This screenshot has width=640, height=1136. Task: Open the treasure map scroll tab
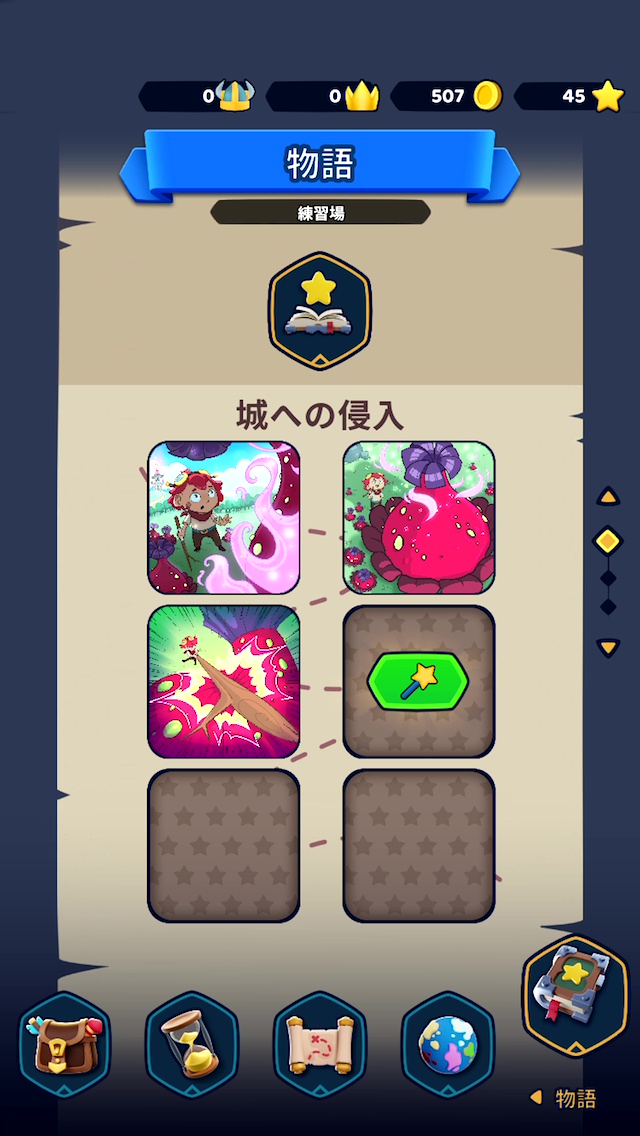tap(320, 1045)
